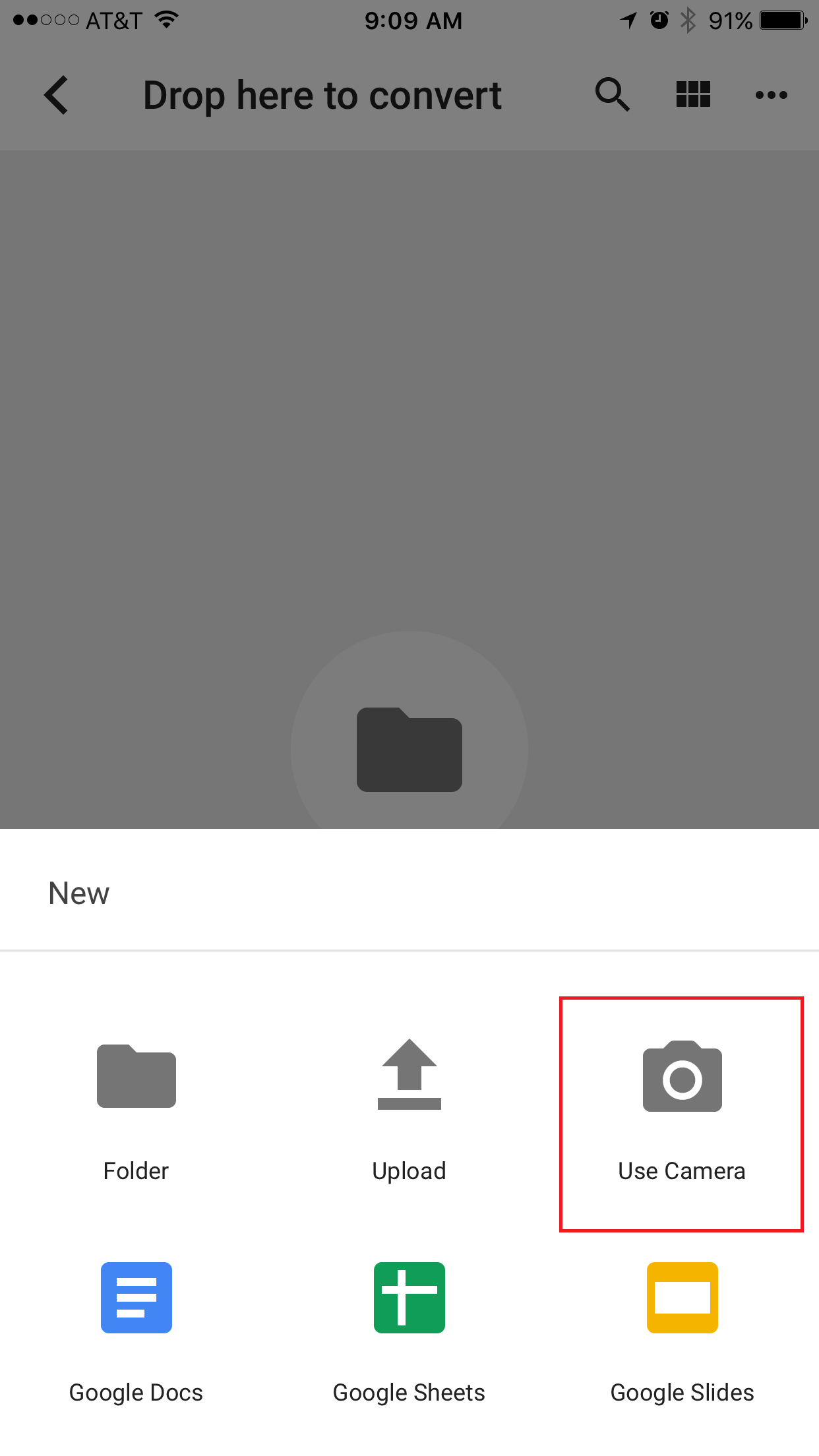The height and width of the screenshot is (1456, 819).
Task: Open the three-dot overflow menu
Action: 771,95
